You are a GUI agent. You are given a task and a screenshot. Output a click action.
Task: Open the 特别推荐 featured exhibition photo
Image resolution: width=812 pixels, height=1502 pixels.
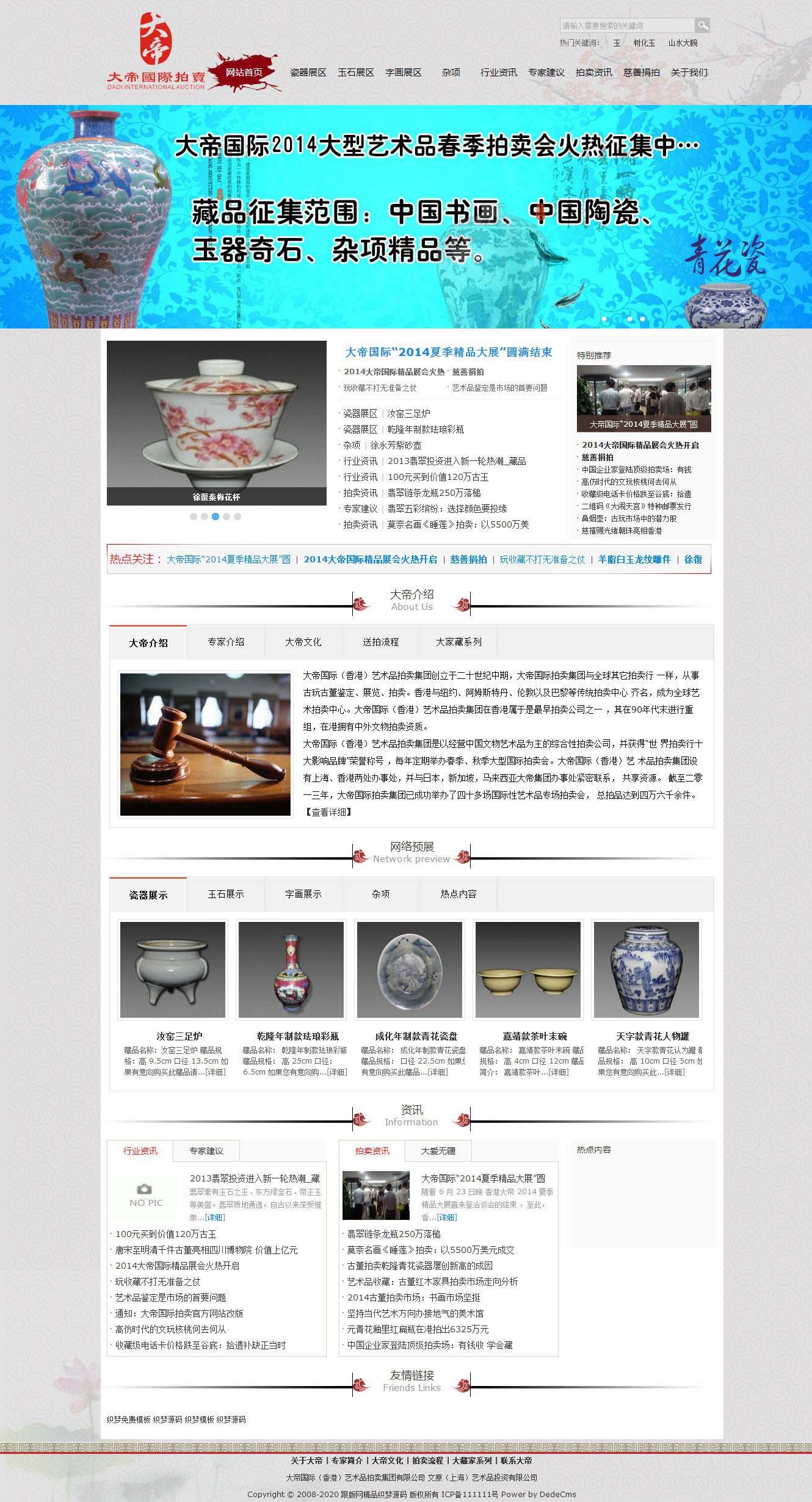(x=644, y=399)
